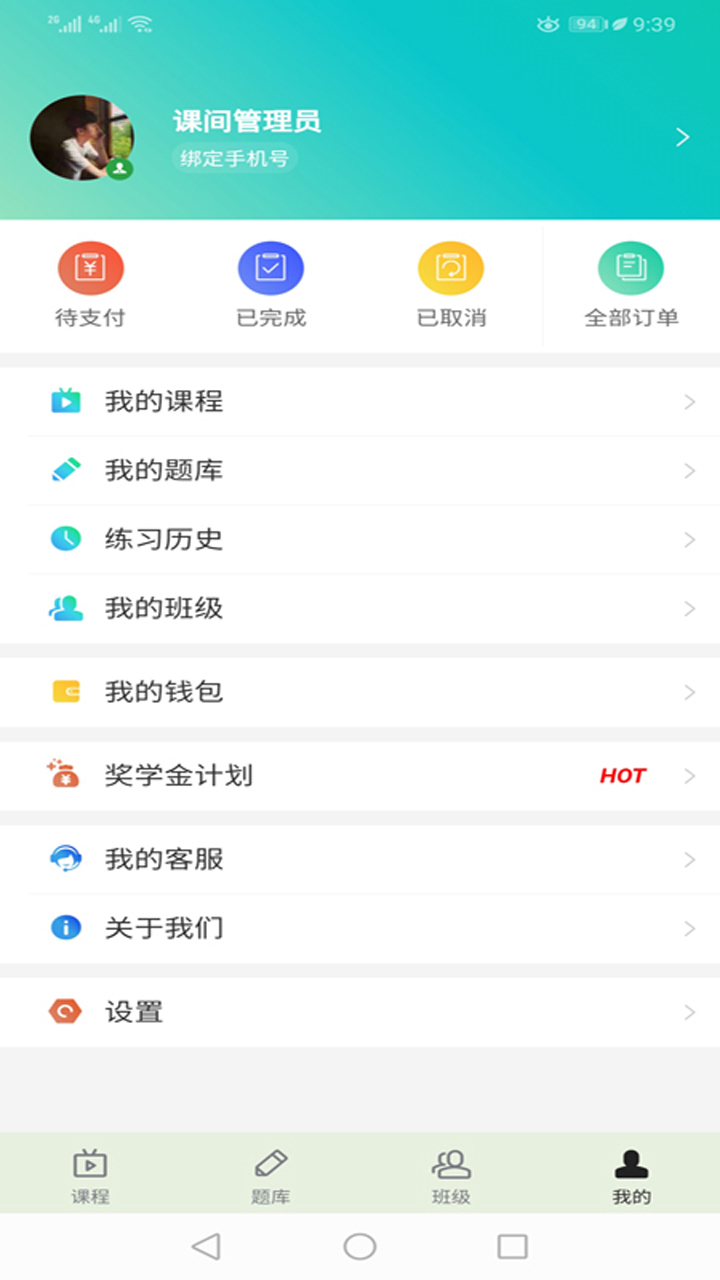This screenshot has height=1280, width=720.
Task: Open the 待支付 pending payment orders
Action: [91, 284]
